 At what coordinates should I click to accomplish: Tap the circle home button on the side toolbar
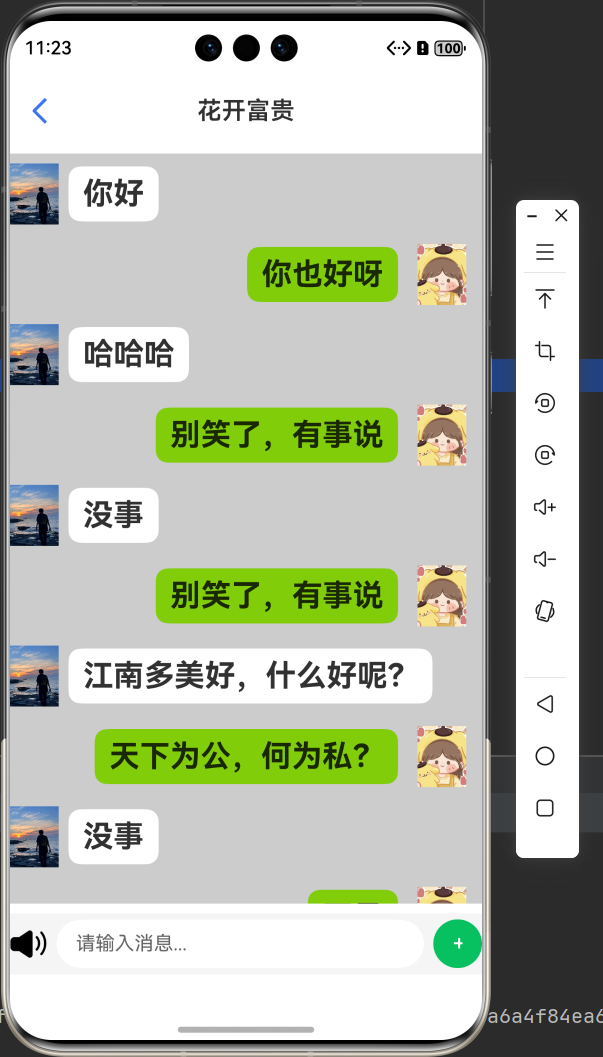pyautogui.click(x=545, y=756)
